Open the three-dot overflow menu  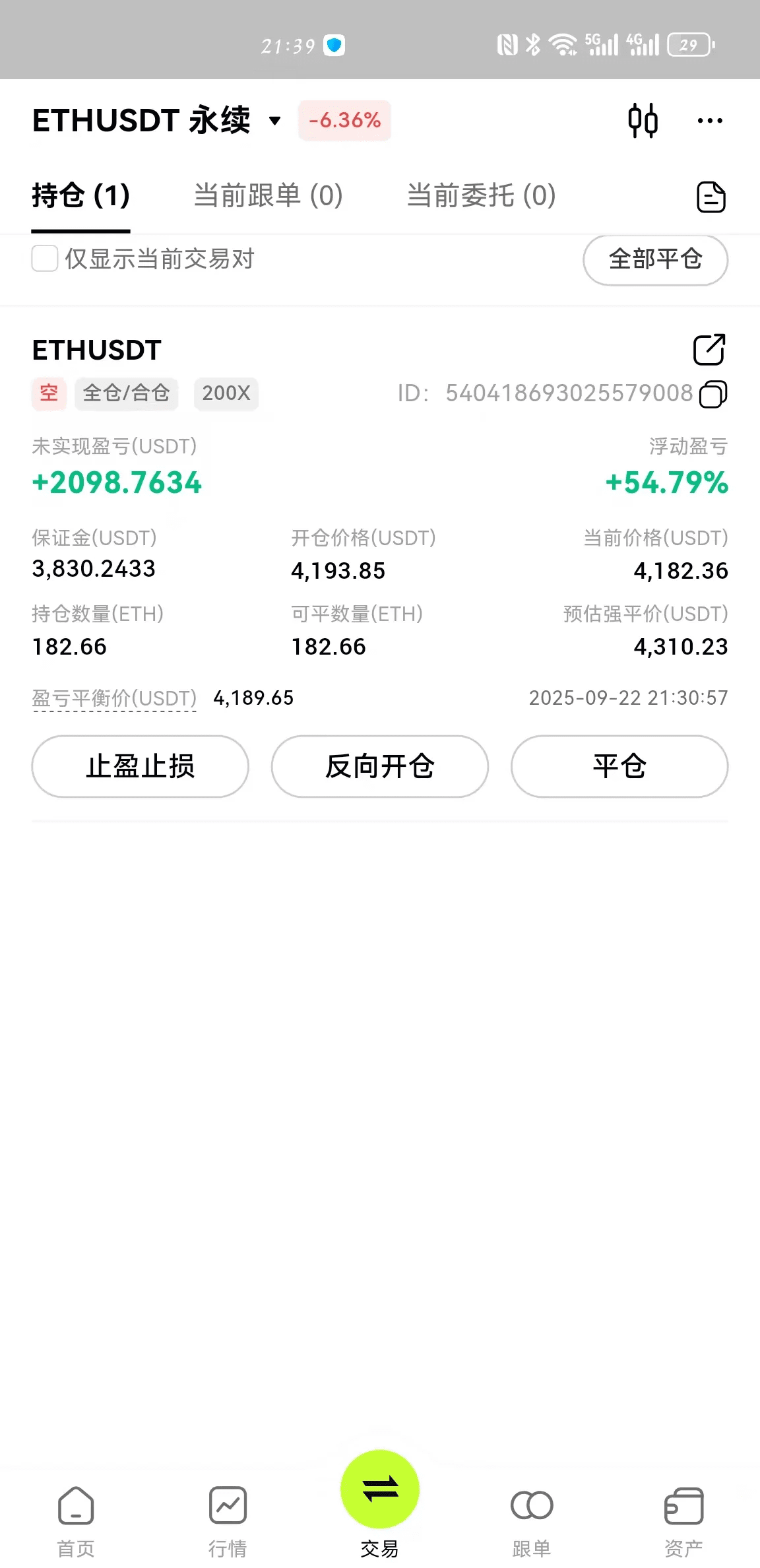tap(709, 121)
